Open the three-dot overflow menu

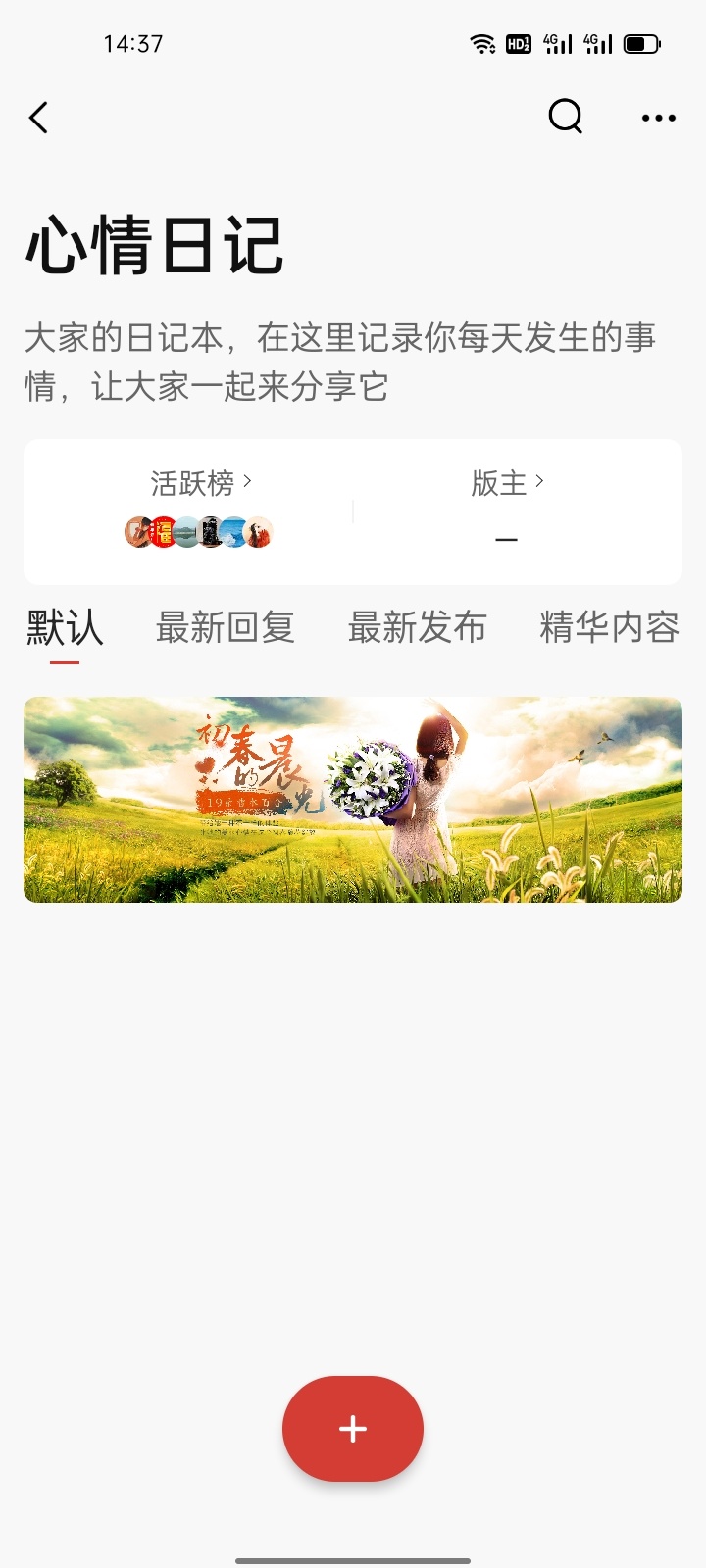[x=658, y=118]
